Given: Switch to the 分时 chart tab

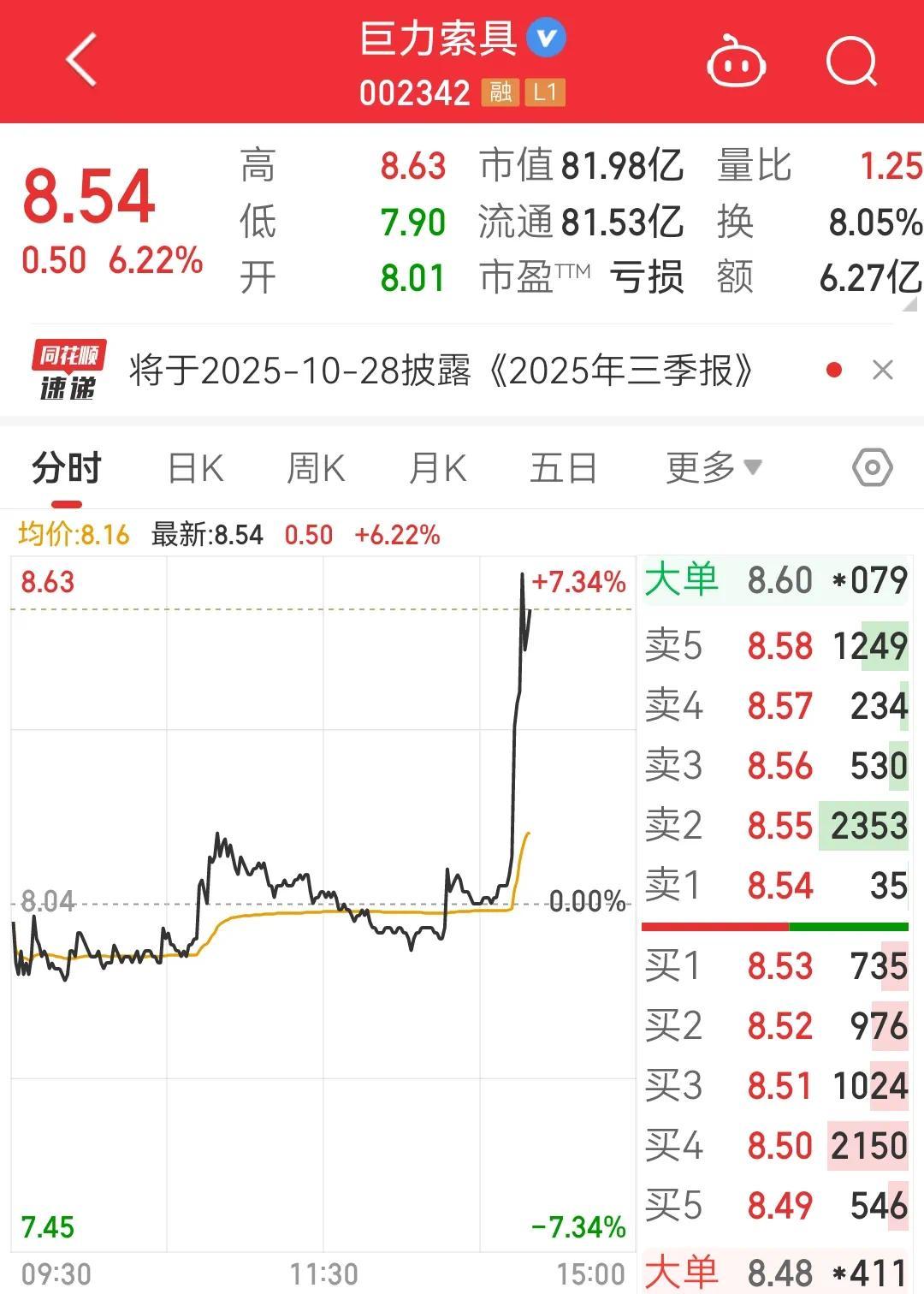Looking at the screenshot, I should coord(67,469).
